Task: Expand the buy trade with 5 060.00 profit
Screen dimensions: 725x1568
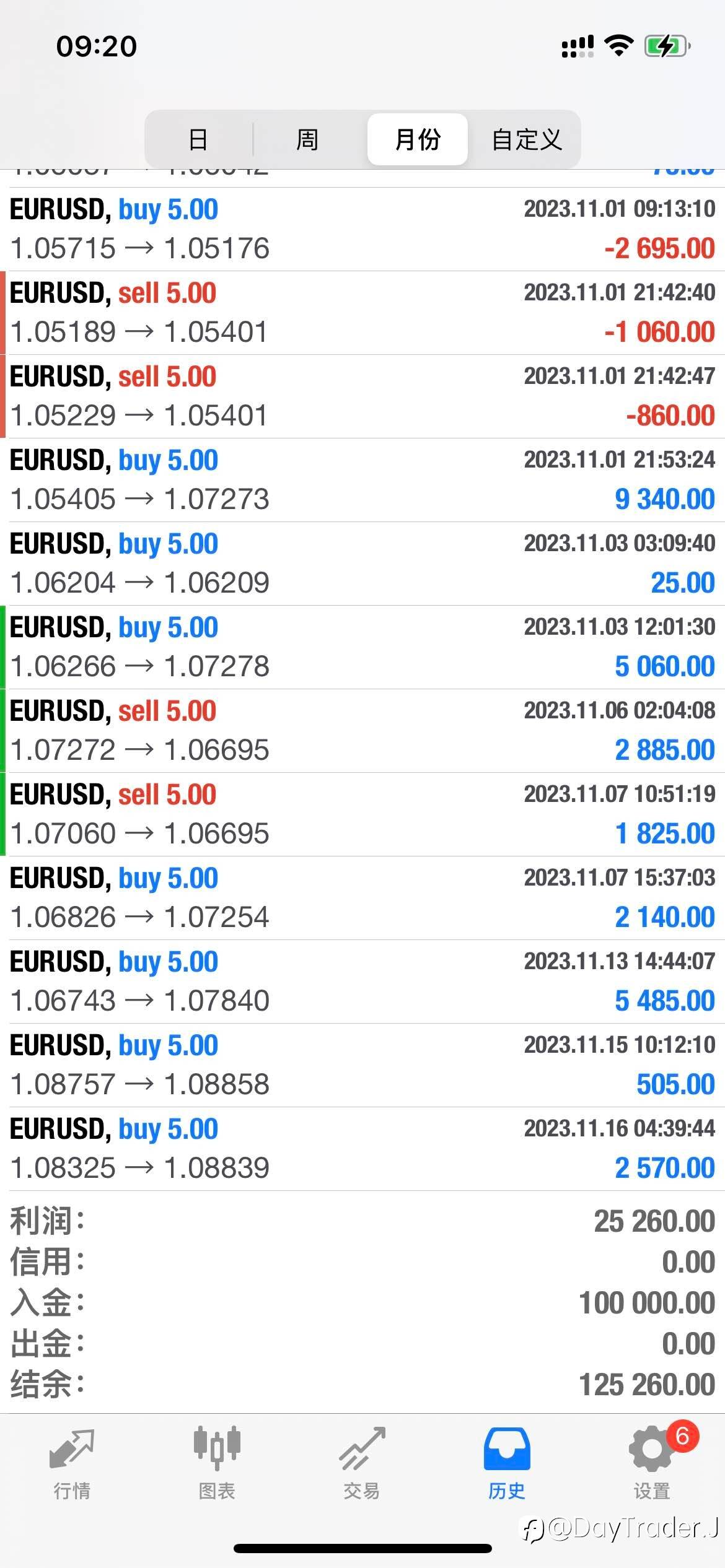Action: [x=362, y=647]
